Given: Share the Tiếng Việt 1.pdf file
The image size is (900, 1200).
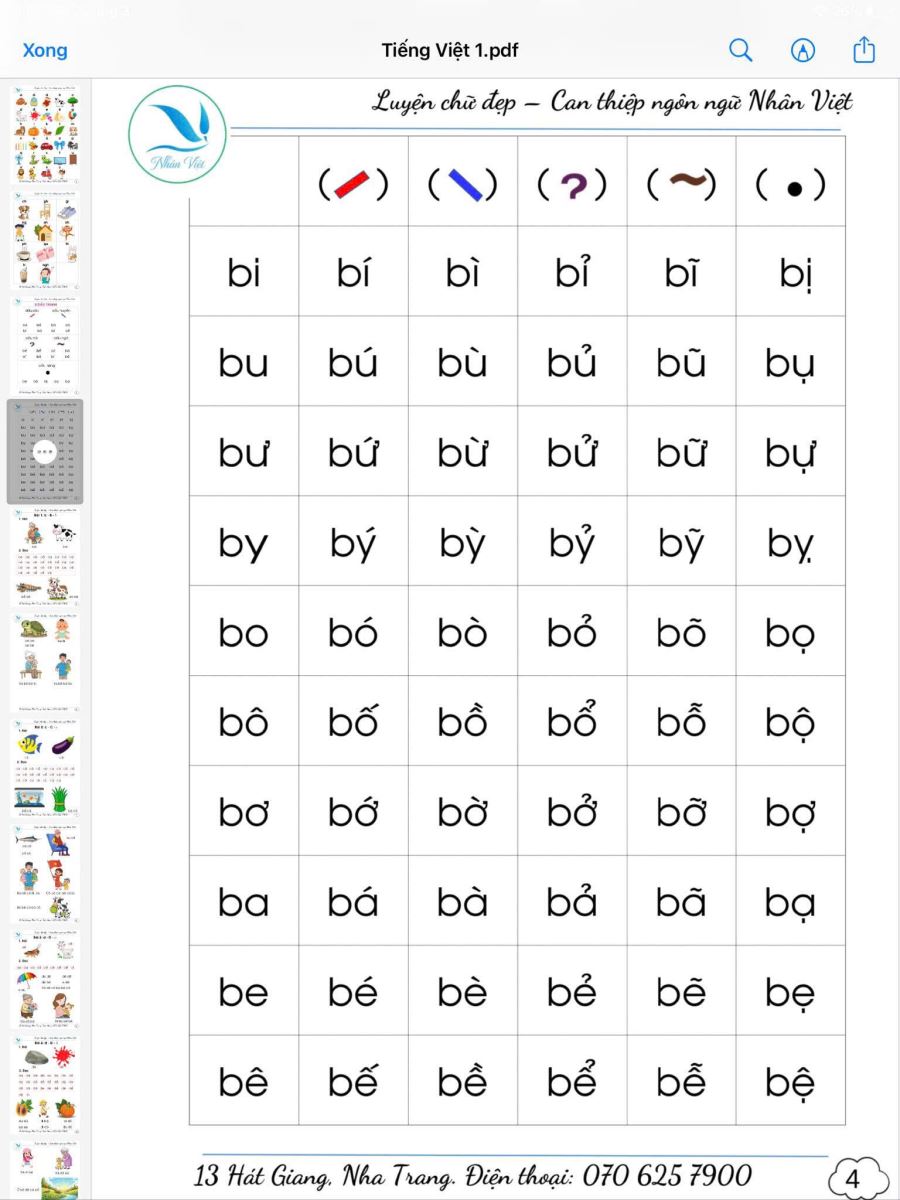Looking at the screenshot, I should [x=864, y=50].
